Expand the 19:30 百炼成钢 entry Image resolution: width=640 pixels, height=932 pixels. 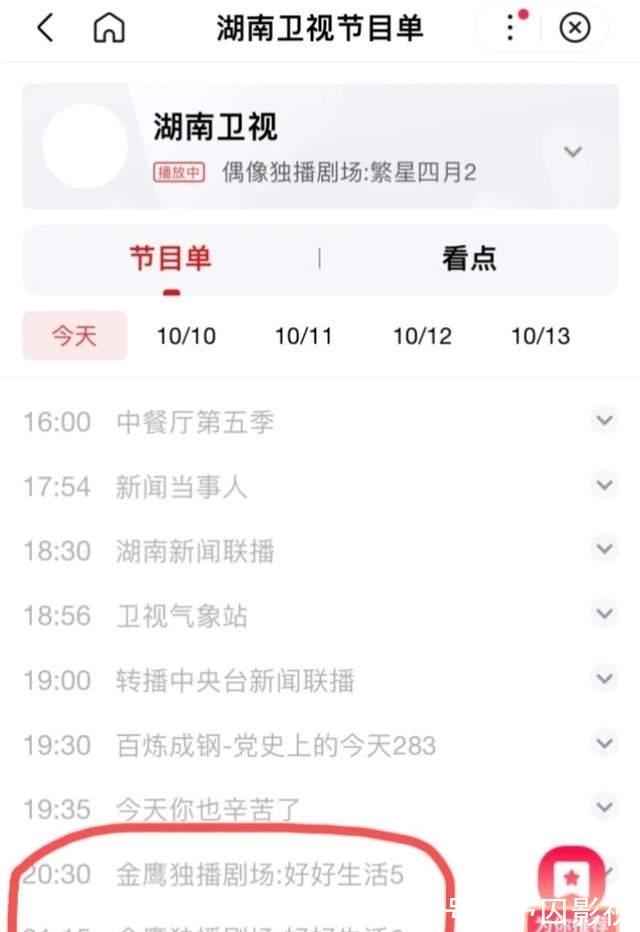click(603, 743)
